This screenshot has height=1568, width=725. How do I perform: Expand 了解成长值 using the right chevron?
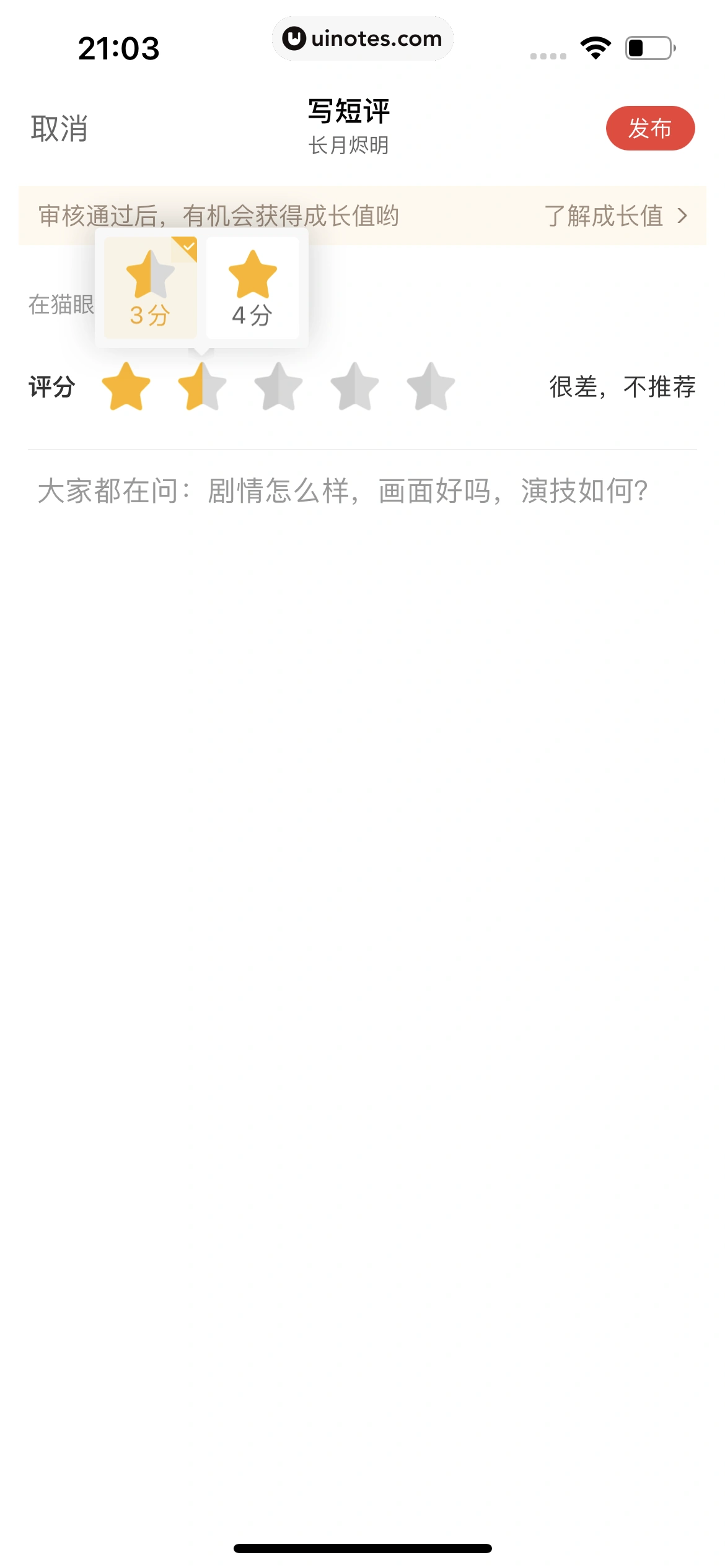point(682,216)
